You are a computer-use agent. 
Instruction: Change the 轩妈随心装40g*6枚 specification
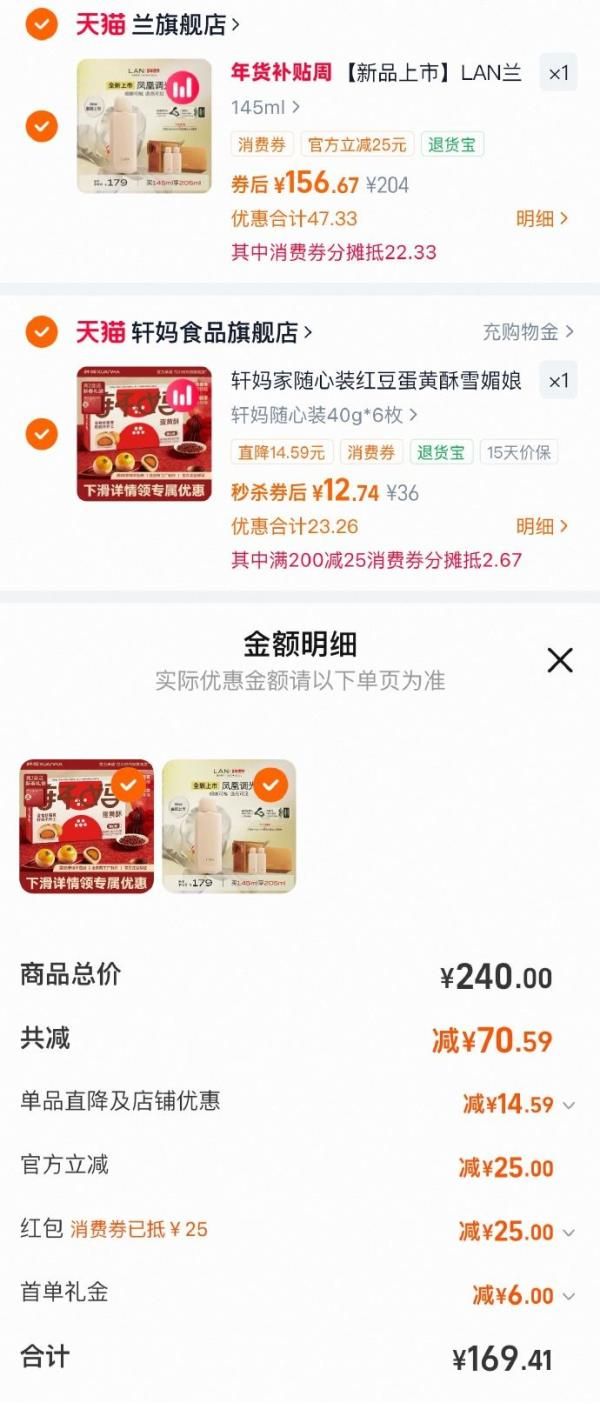[x=324, y=414]
